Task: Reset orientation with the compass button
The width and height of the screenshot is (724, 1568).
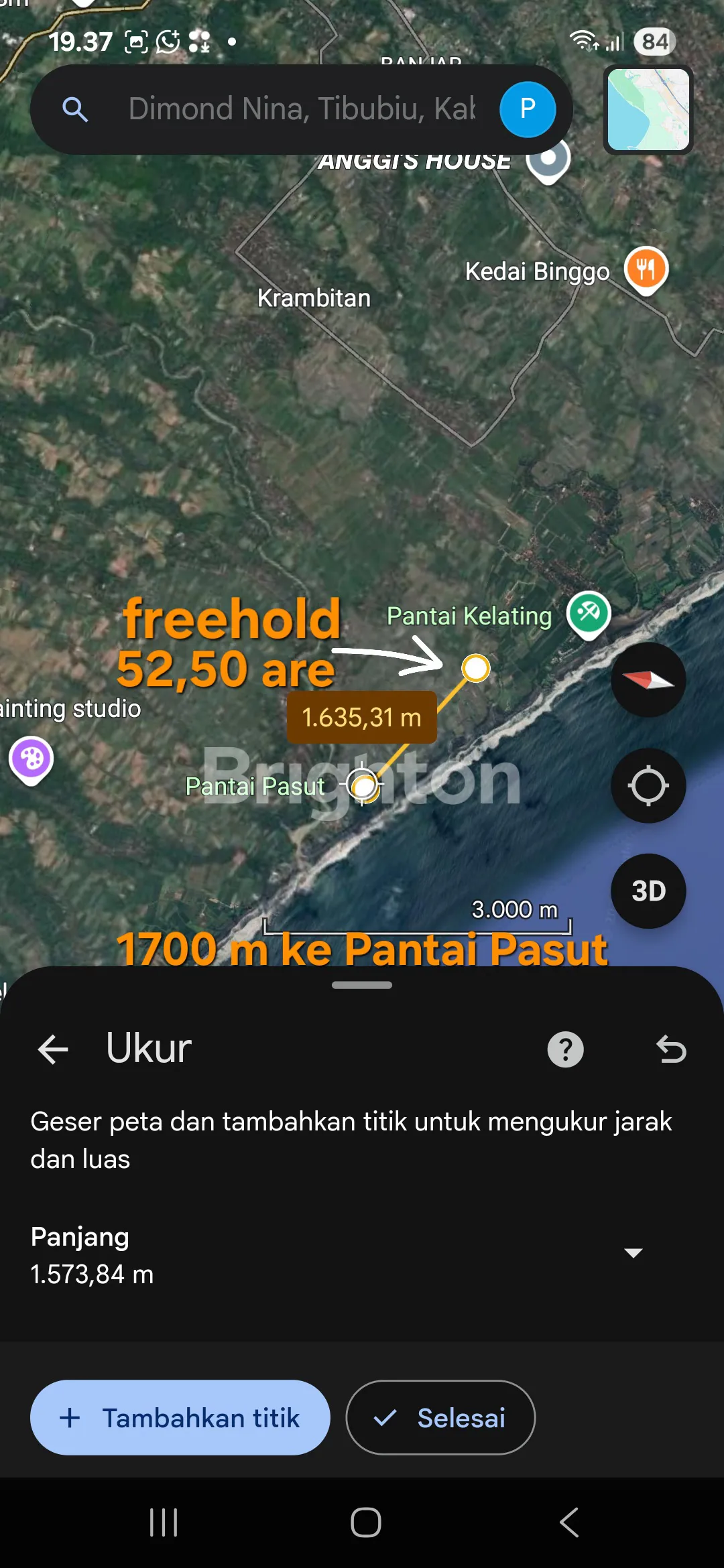Action: (x=648, y=679)
